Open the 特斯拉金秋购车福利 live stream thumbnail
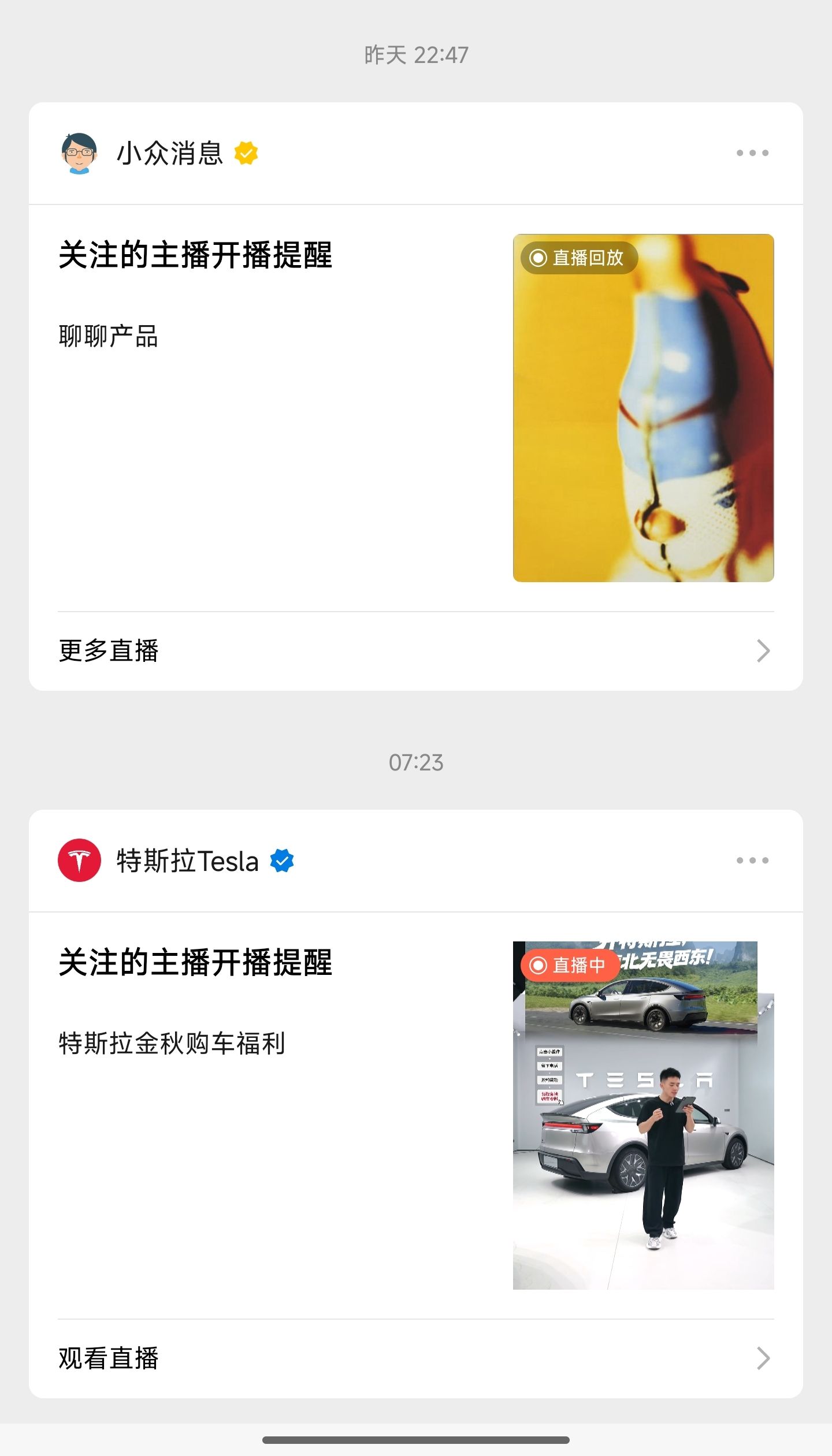Screen dimensions: 832x1456 [x=643, y=1115]
